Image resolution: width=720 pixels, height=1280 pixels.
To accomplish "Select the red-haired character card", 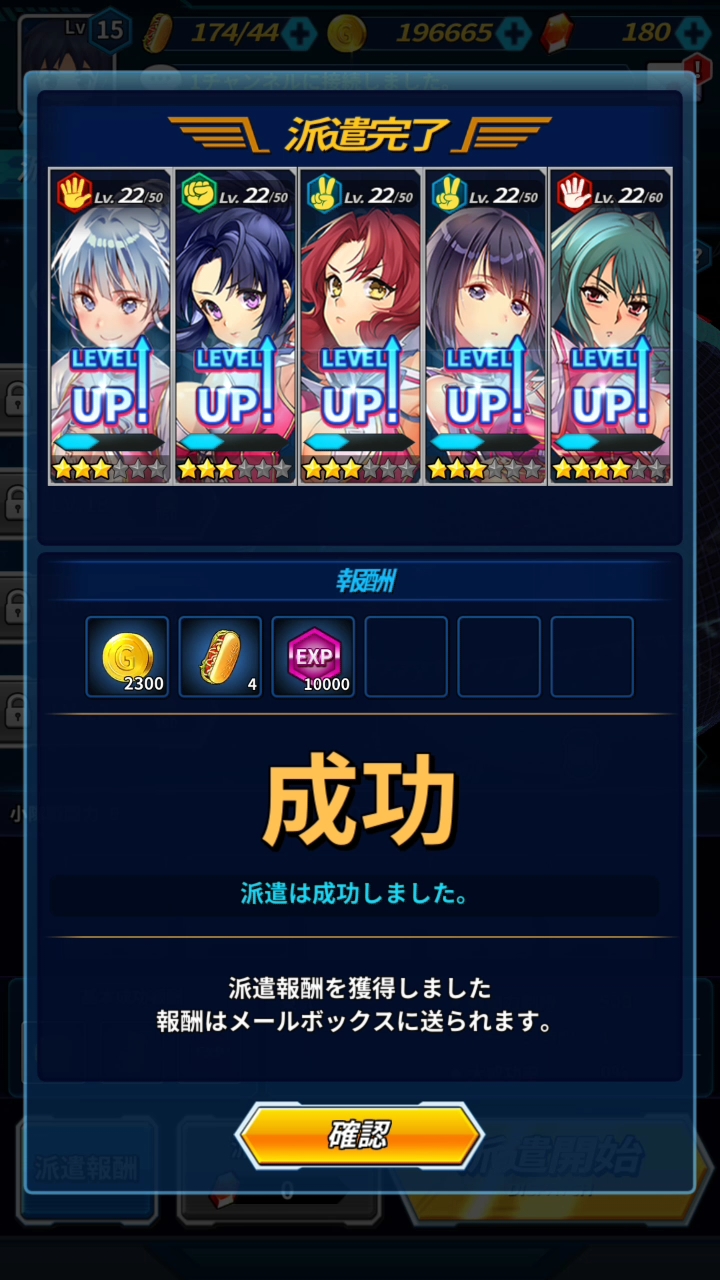I will click(360, 326).
